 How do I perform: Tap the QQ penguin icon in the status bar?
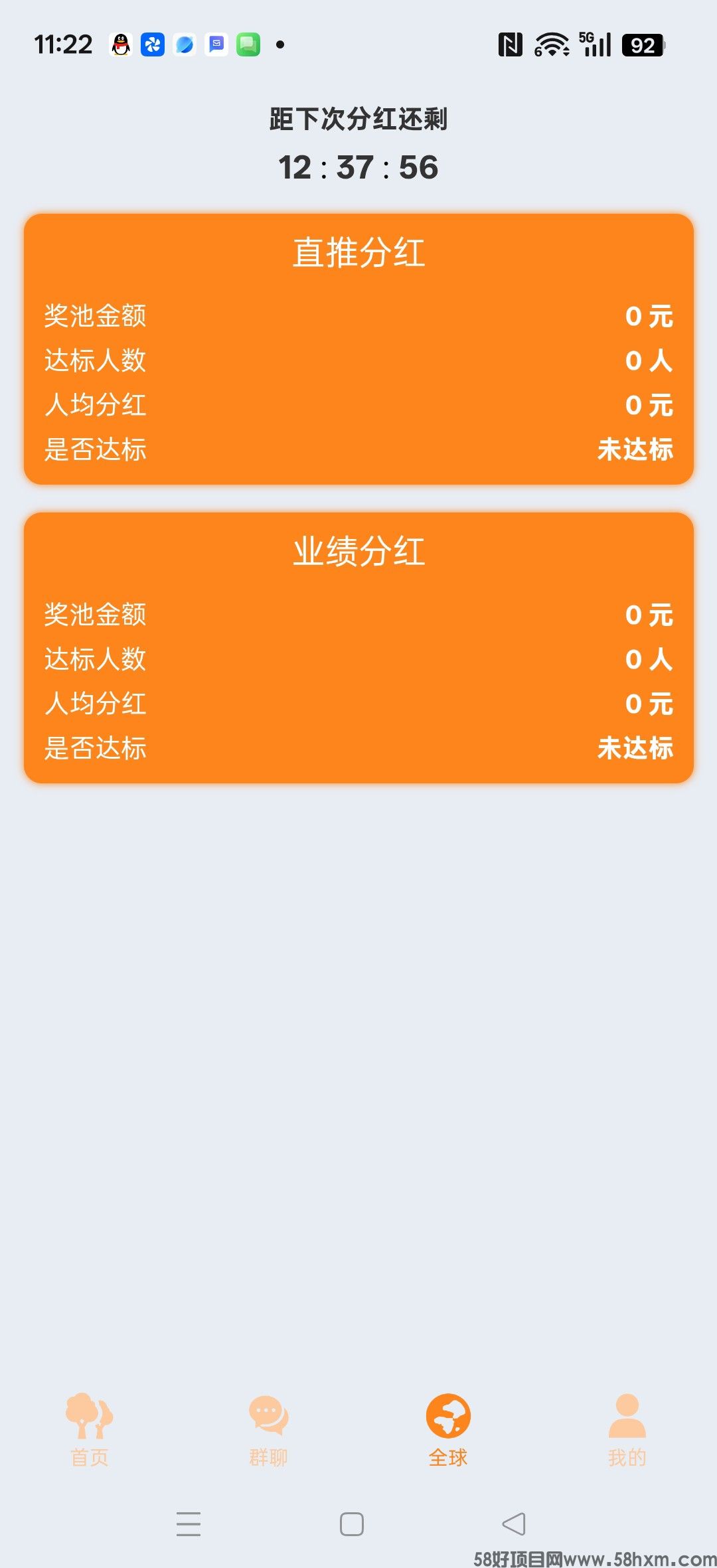click(x=121, y=44)
